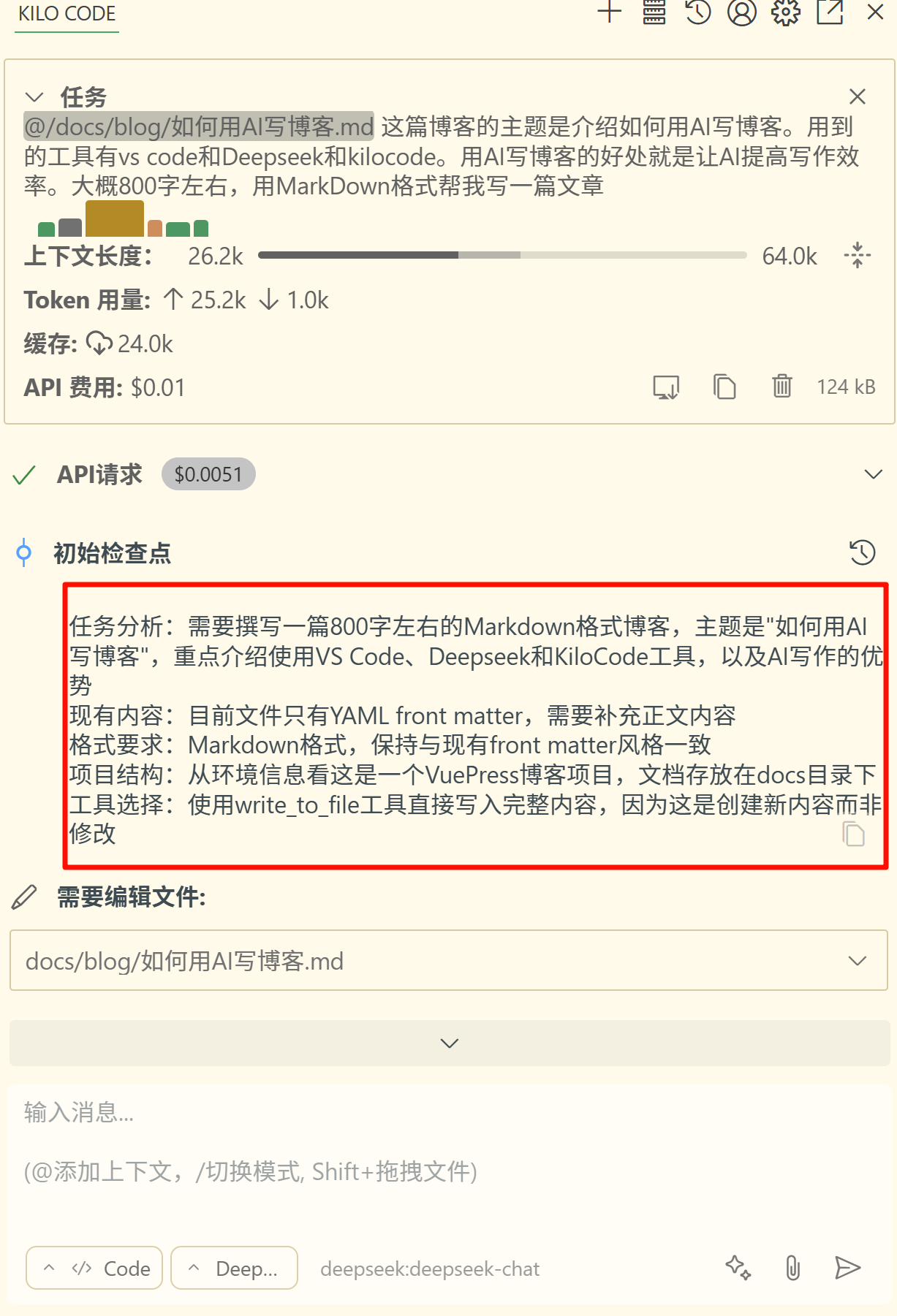Screen dimensions: 897x1316
Task: Open Kilo Code settings gear
Action: (x=786, y=12)
